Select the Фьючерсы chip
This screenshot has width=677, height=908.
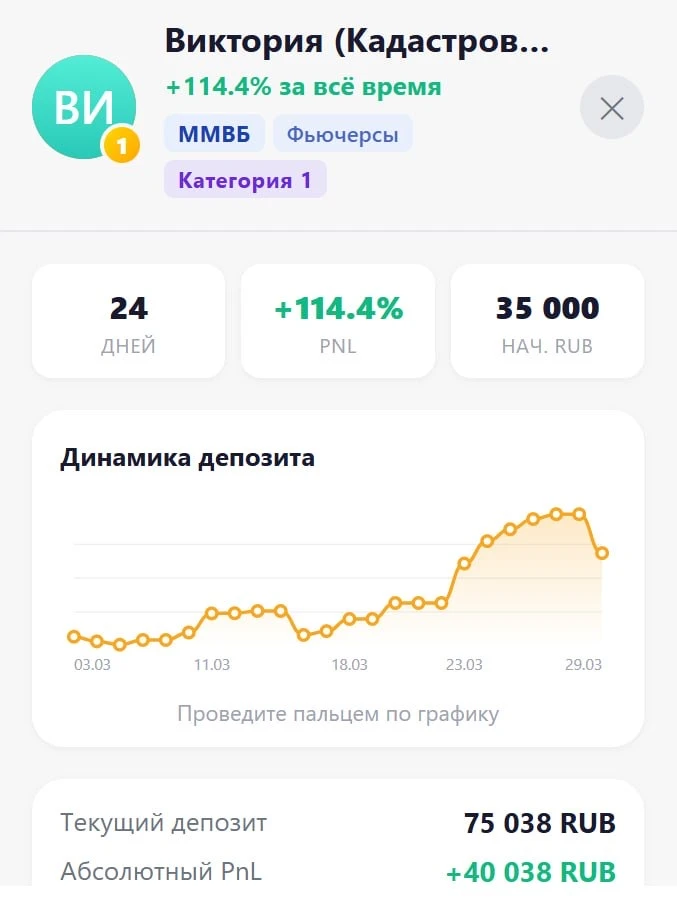[x=343, y=134]
